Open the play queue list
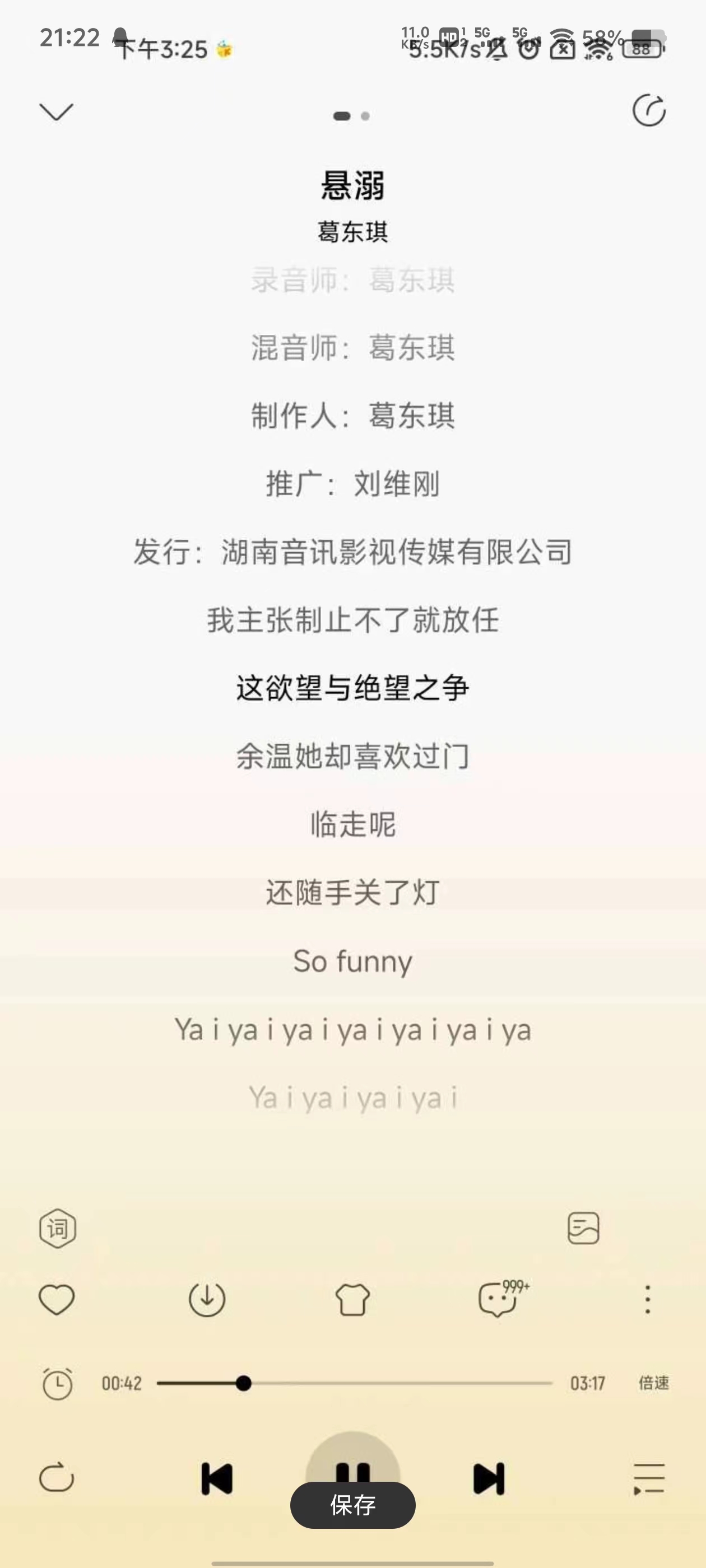The width and height of the screenshot is (706, 1568). [648, 1478]
